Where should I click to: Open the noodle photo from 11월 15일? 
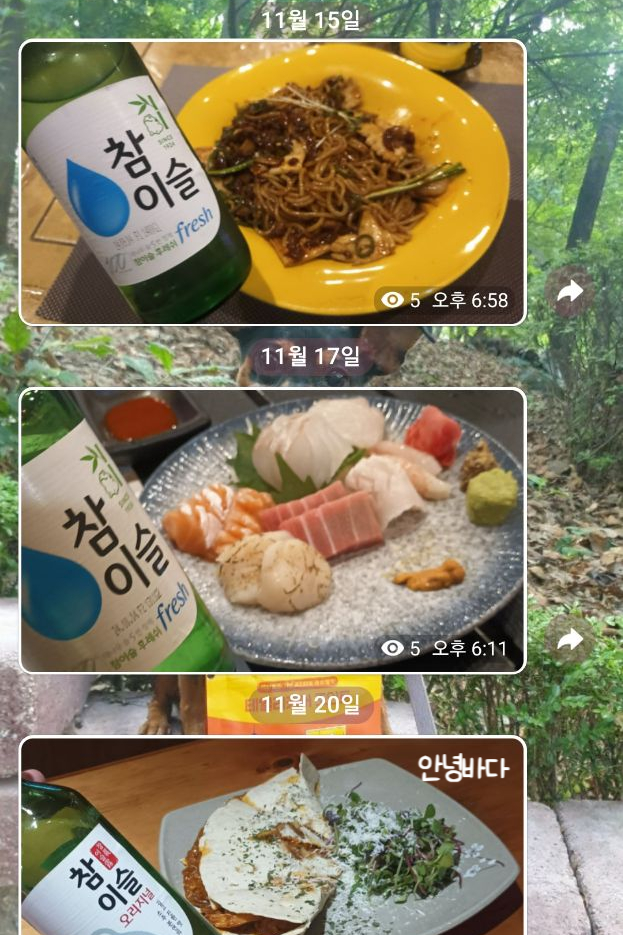click(x=272, y=182)
